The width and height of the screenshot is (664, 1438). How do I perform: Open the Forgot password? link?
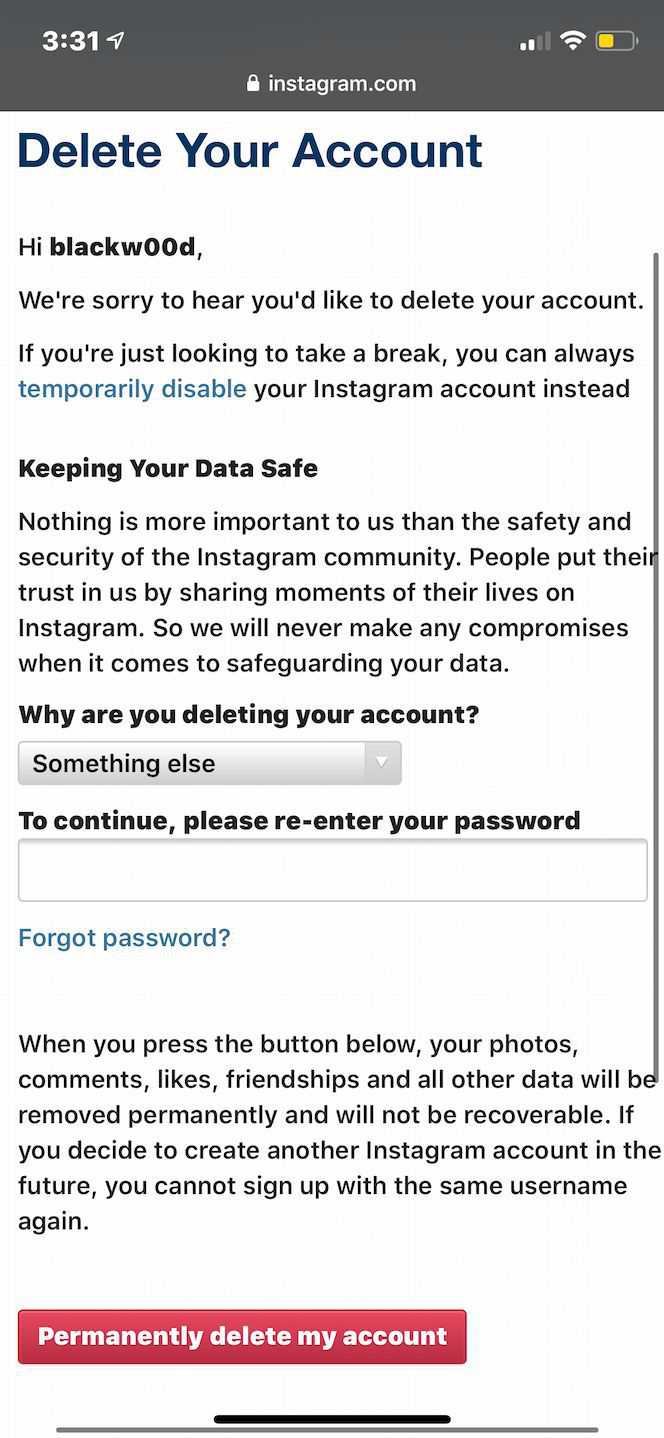tap(124, 938)
